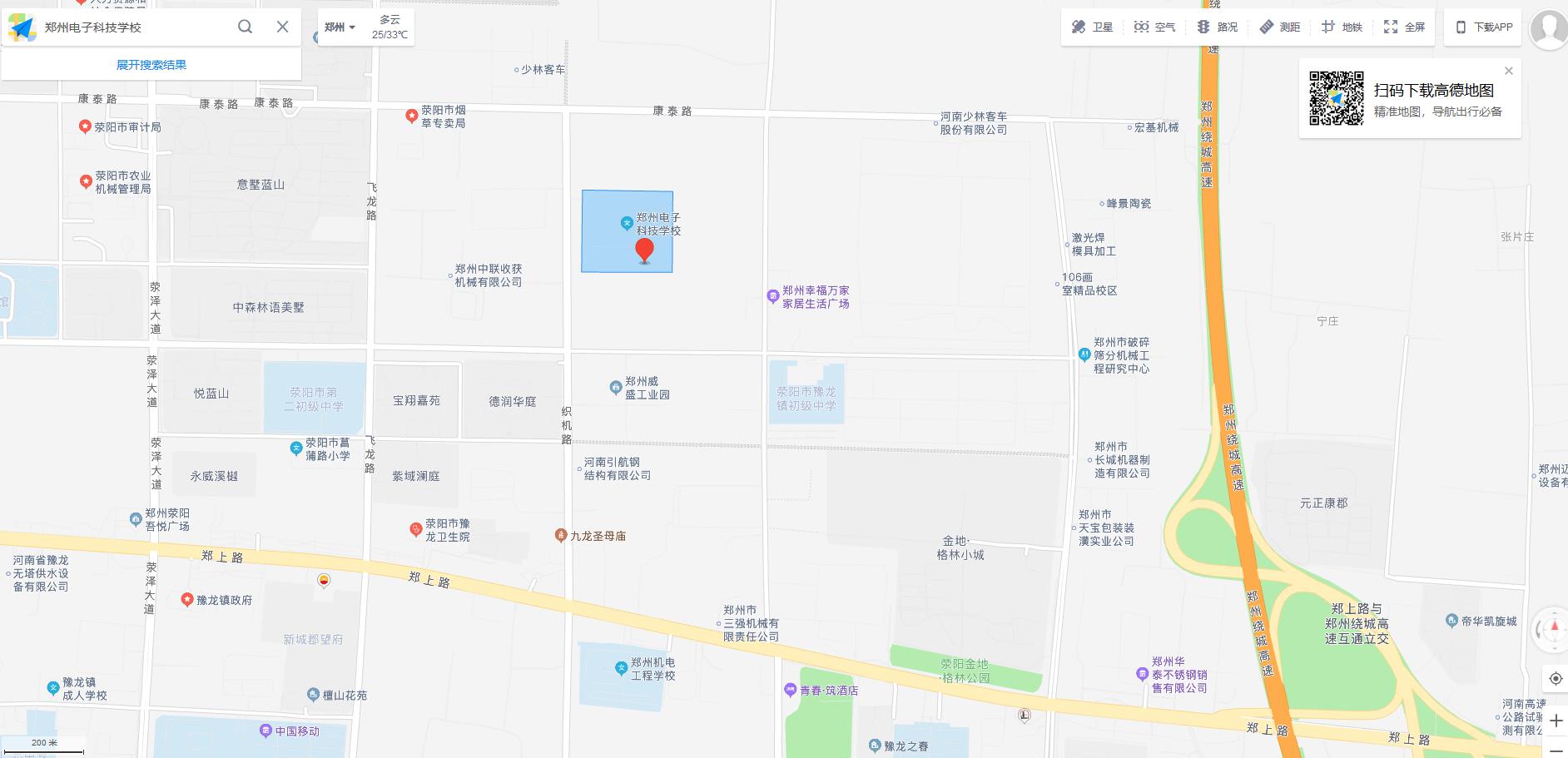Dismiss the QR code download banner
Viewport: 1568px width, 758px height.
[1509, 71]
